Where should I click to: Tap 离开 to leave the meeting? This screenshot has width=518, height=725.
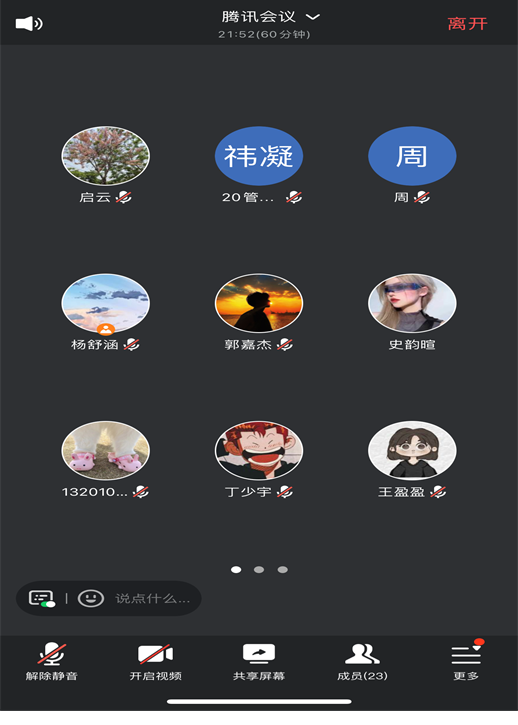click(467, 24)
